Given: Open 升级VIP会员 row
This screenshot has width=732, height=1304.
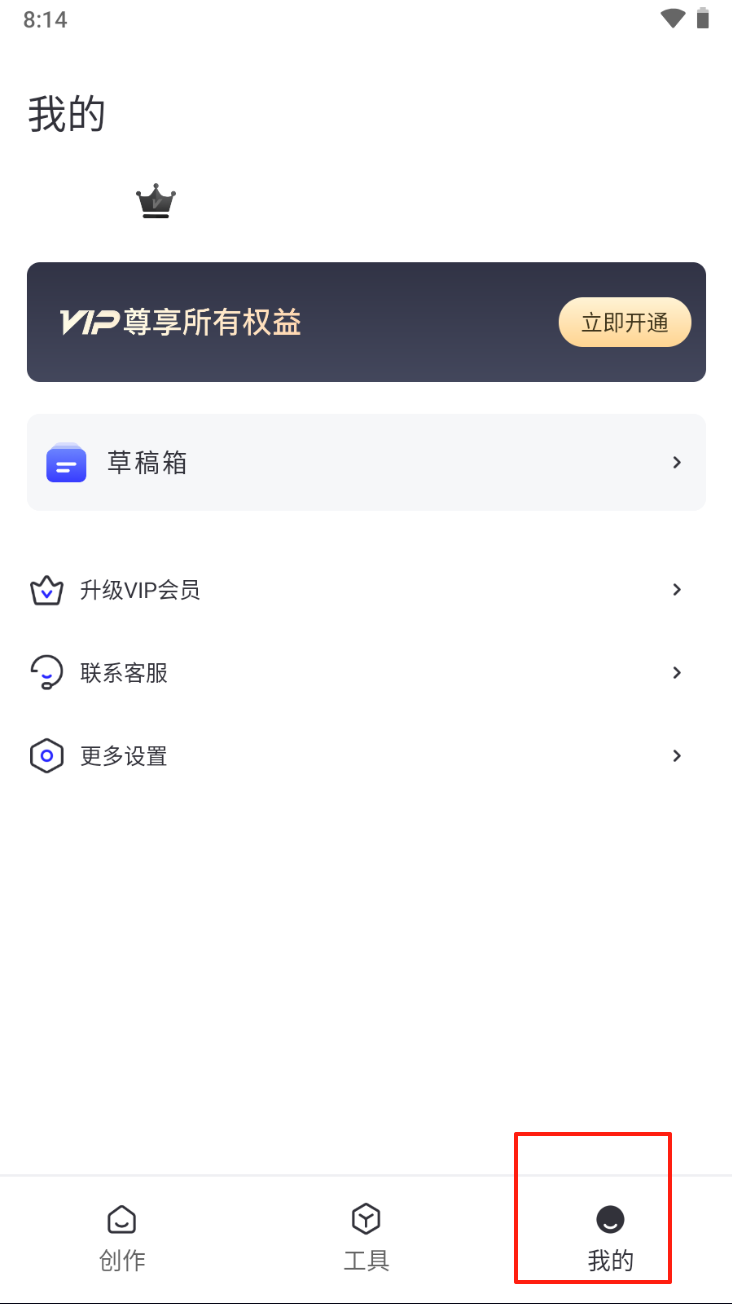Looking at the screenshot, I should pos(366,590).
